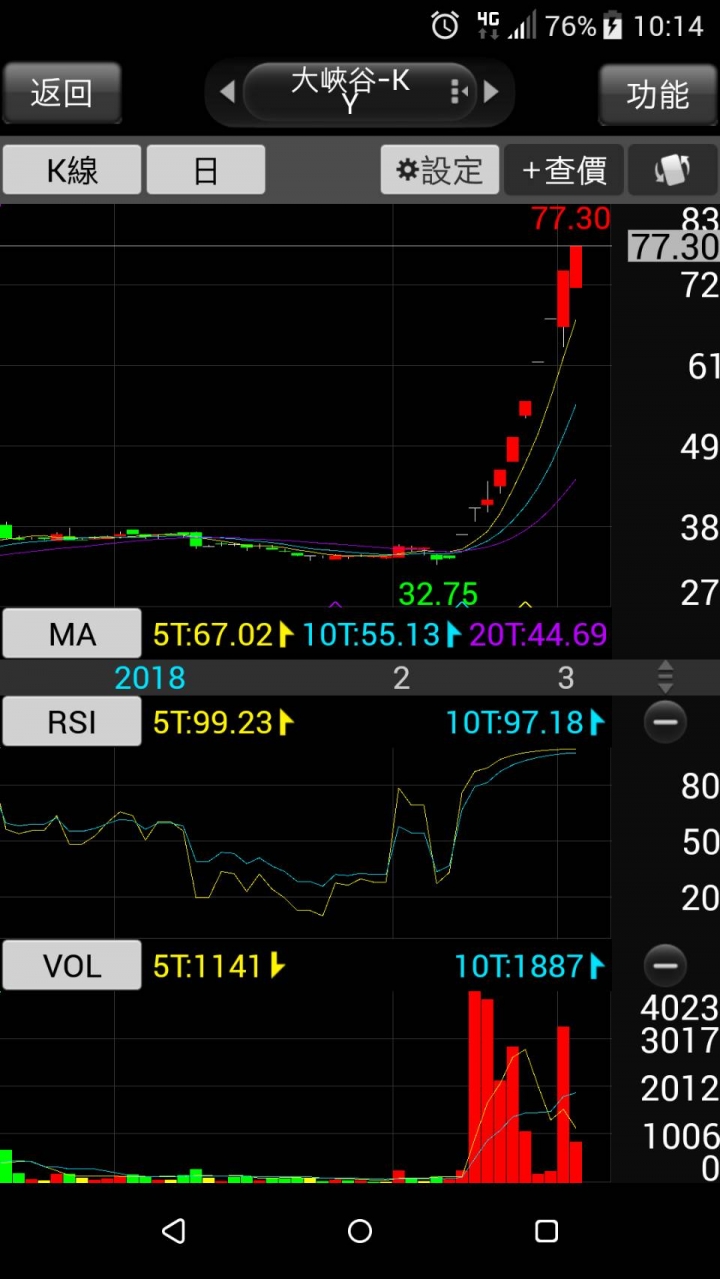Open the 大峽谷-KY stock selector
The image size is (720, 1279).
click(350, 92)
